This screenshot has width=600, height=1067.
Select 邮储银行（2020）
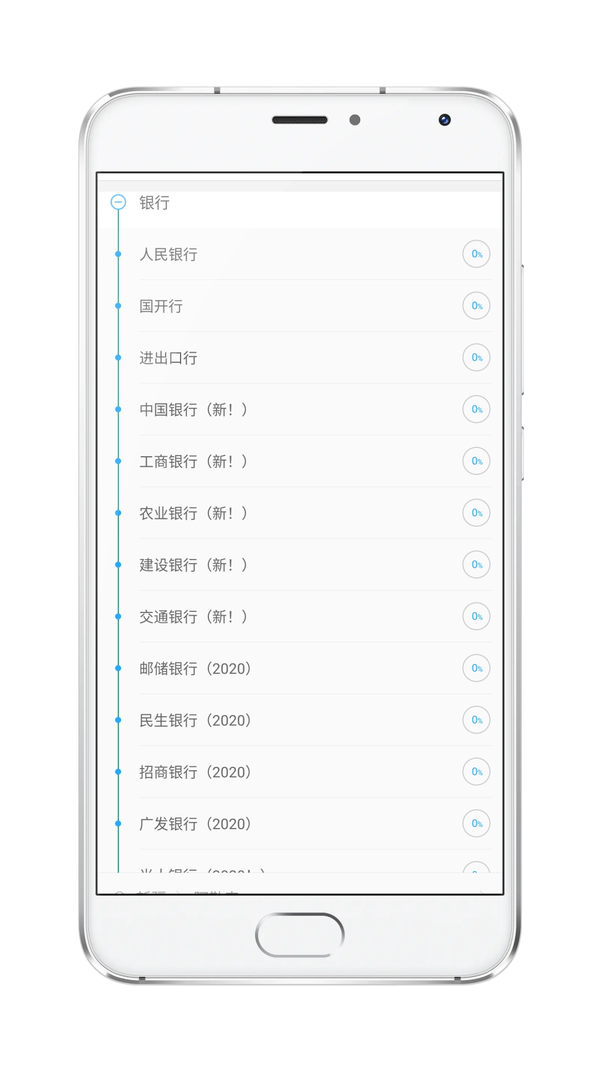tap(300, 668)
